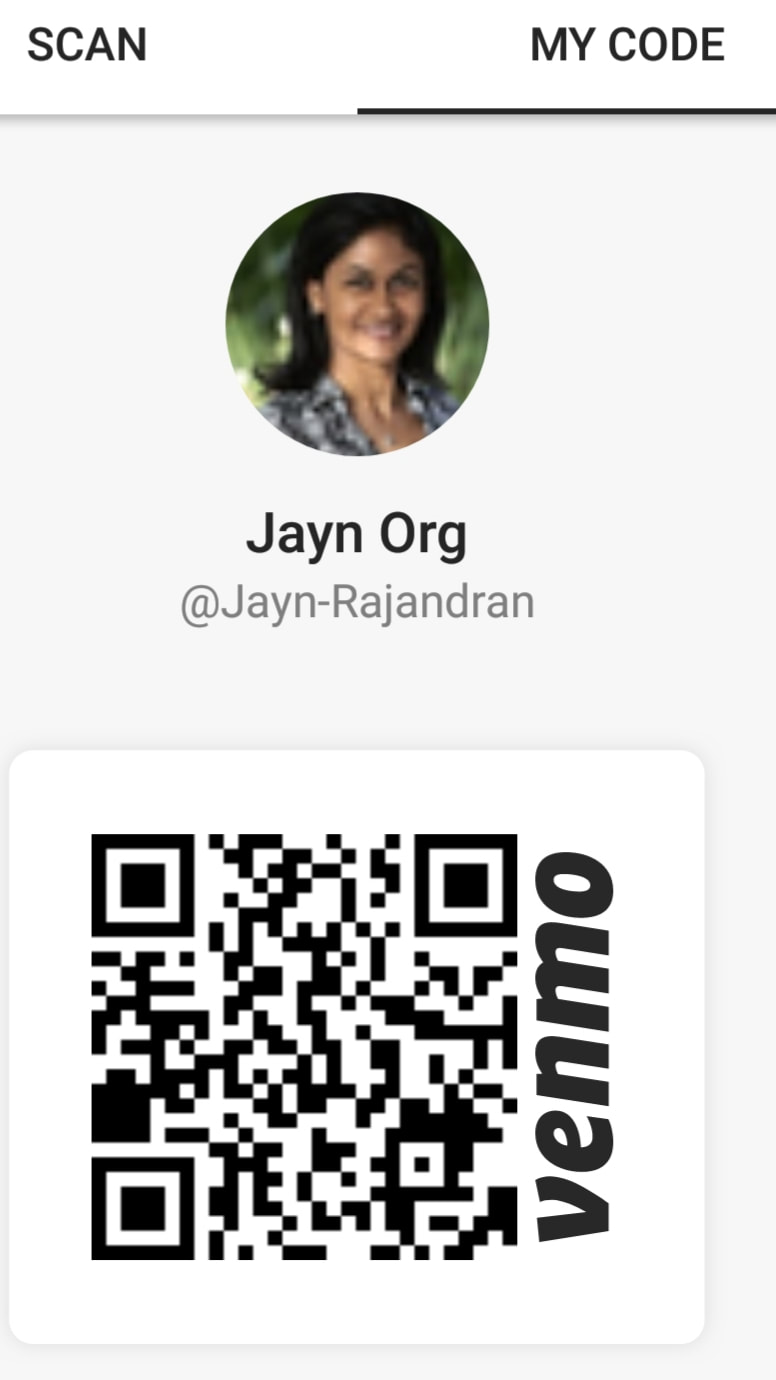This screenshot has width=776, height=1380.
Task: Select the My Code tab
Action: (x=627, y=46)
